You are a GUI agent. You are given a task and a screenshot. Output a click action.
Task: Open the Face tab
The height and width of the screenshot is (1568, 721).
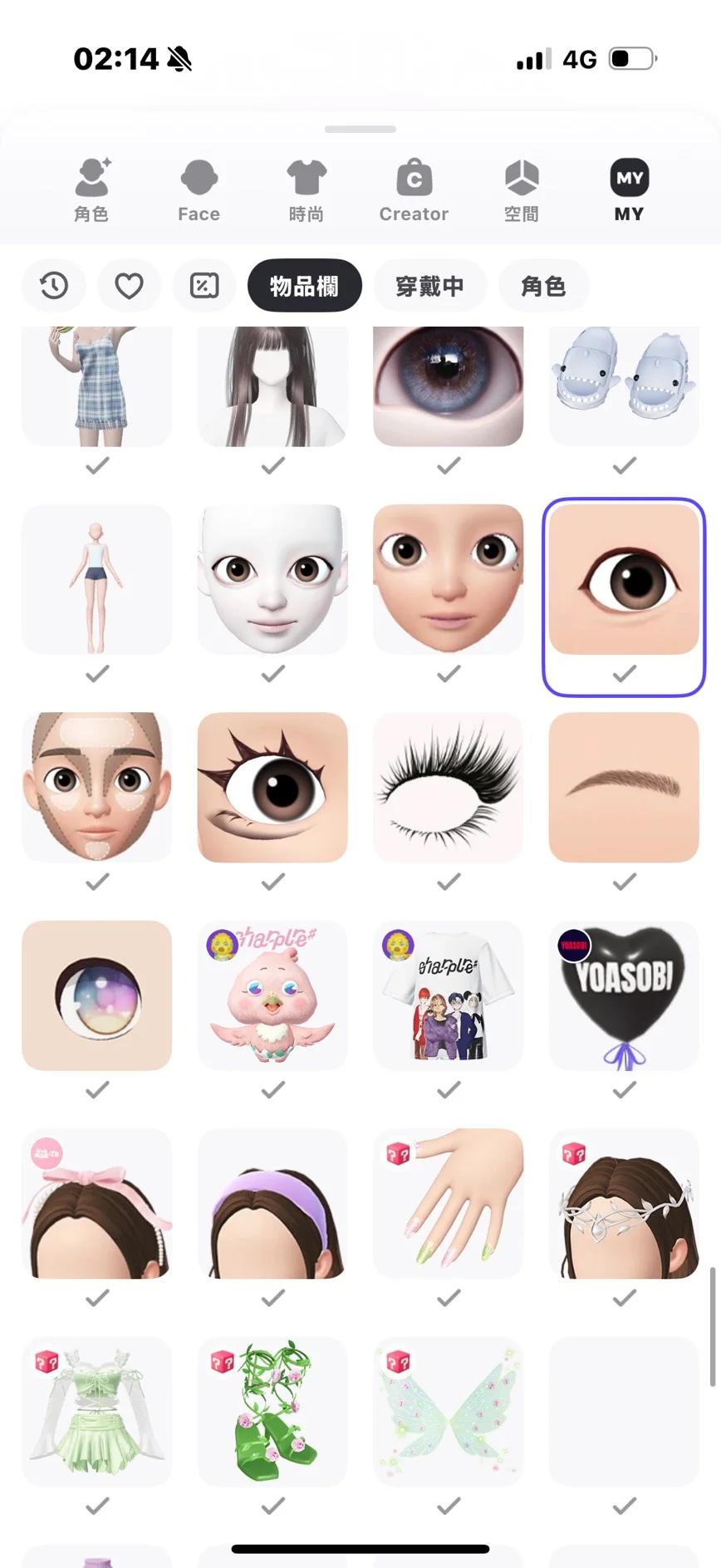(199, 190)
